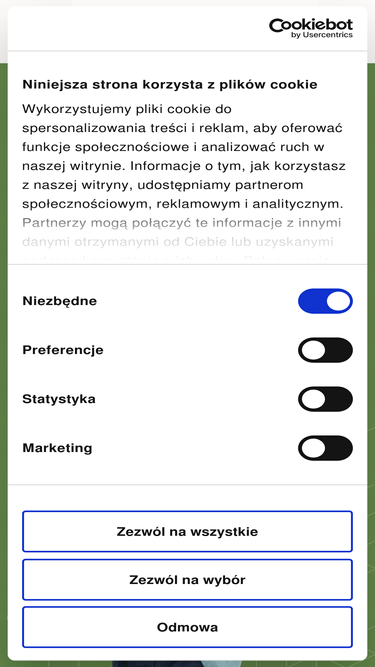Toggle the Niezbędne cookies switch

tap(325, 301)
